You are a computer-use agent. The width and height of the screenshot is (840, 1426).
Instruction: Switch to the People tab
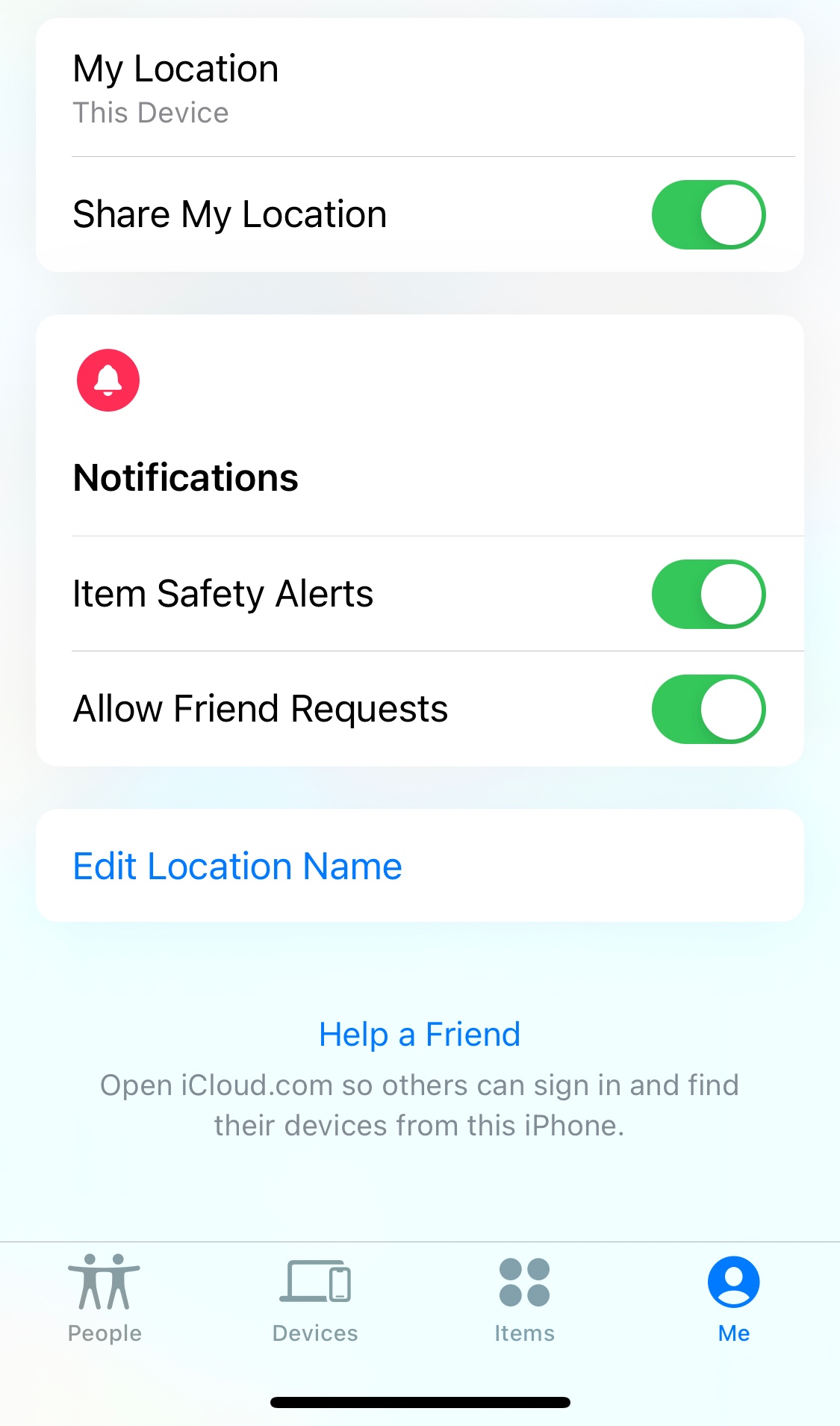[x=105, y=1298]
